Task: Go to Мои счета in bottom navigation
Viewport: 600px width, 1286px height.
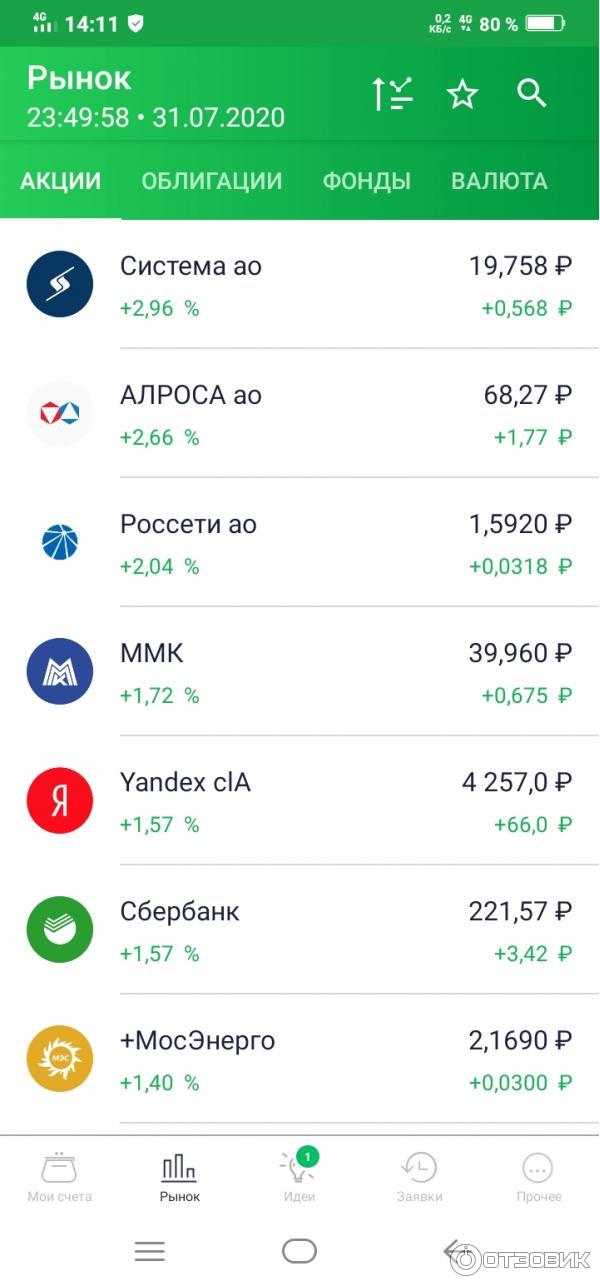Action: 59,1176
